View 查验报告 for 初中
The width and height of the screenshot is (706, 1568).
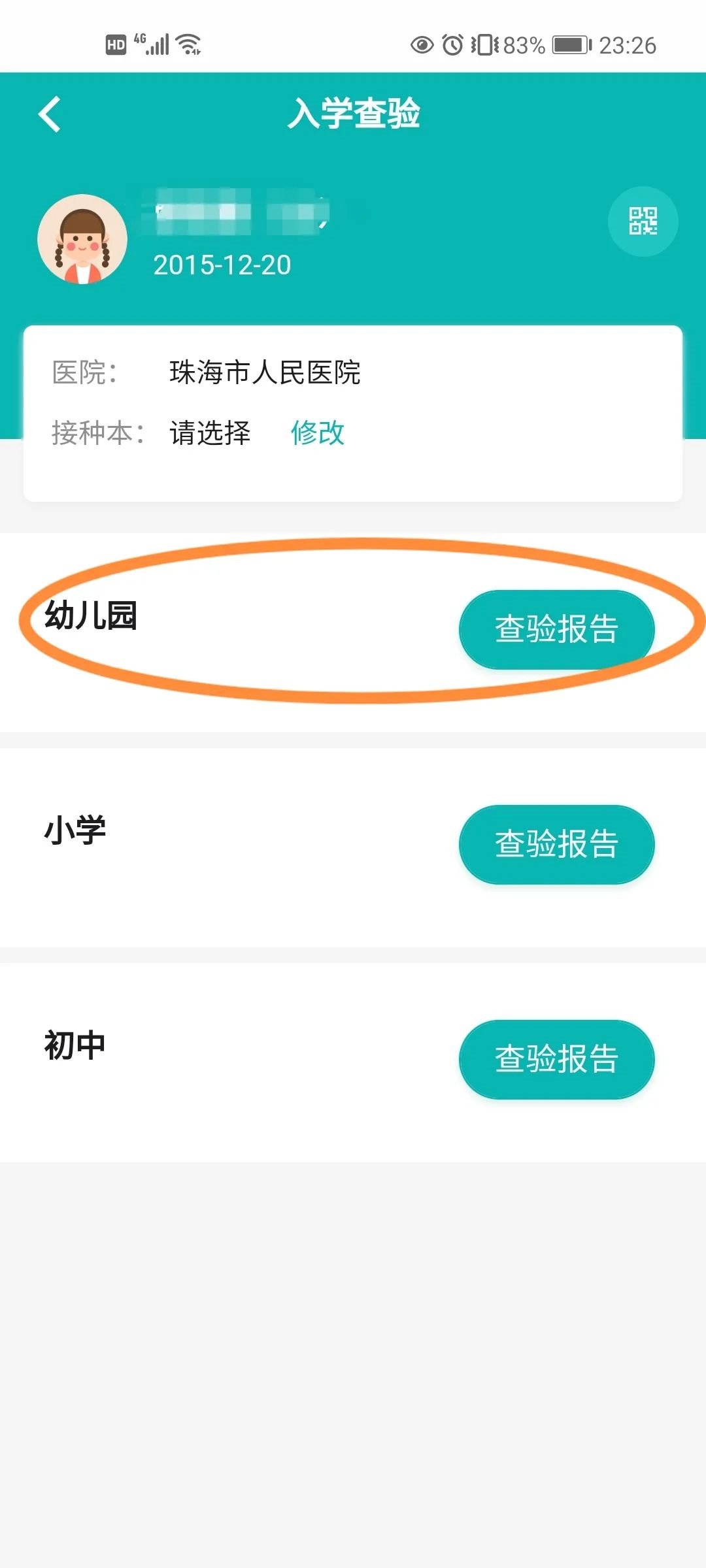(556, 1059)
